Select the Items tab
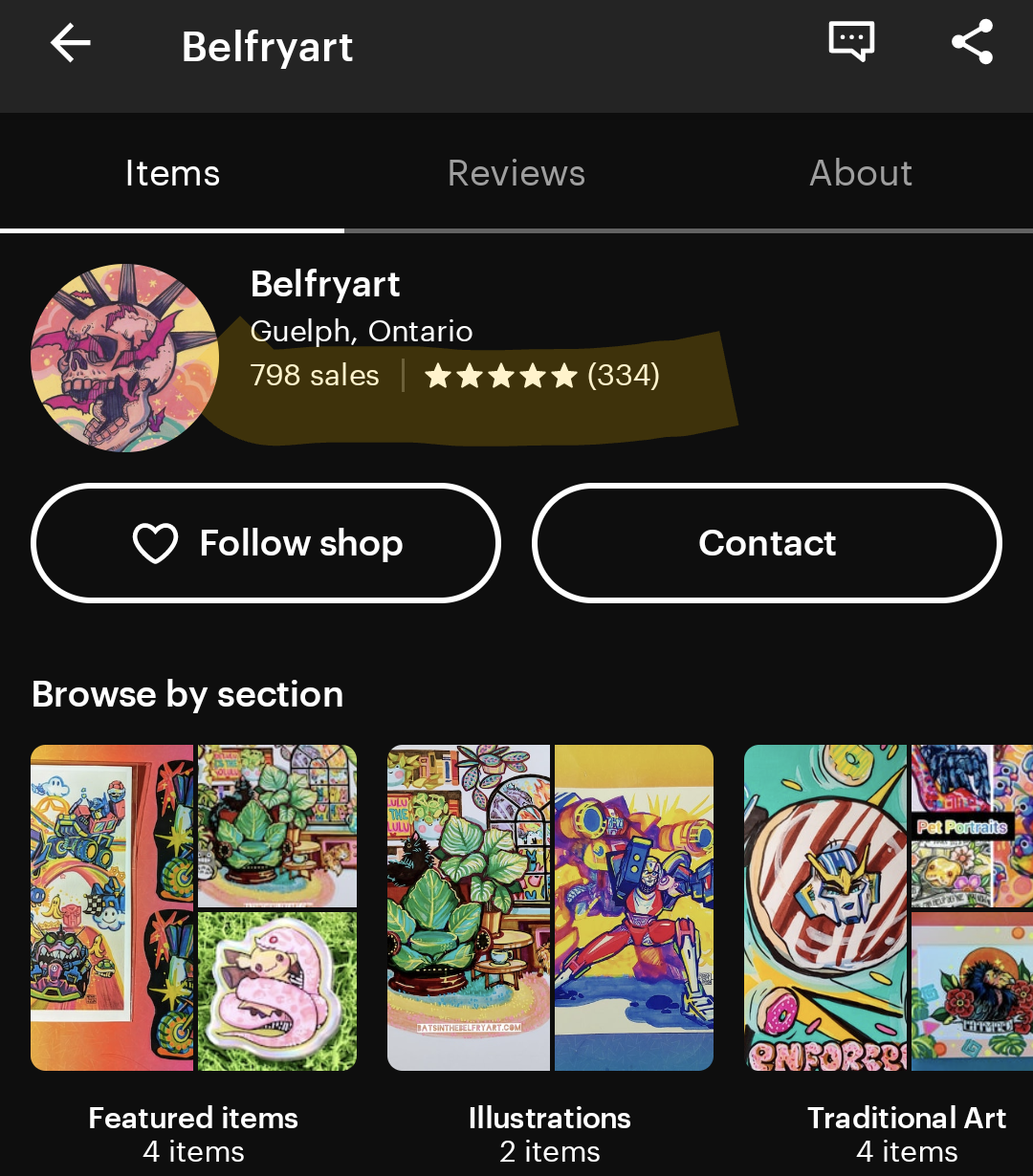The width and height of the screenshot is (1033, 1176). point(172,174)
